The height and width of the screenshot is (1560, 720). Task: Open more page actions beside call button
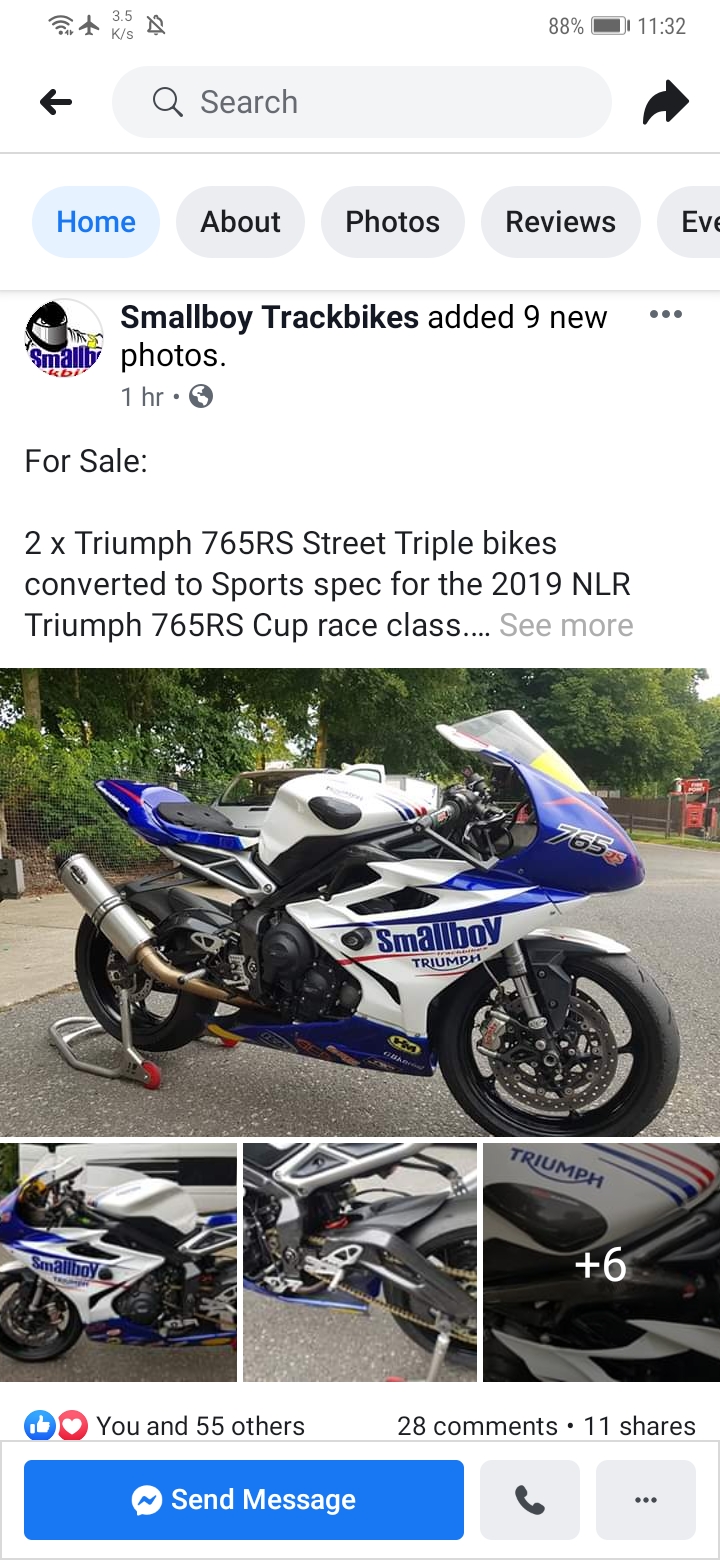click(646, 1500)
